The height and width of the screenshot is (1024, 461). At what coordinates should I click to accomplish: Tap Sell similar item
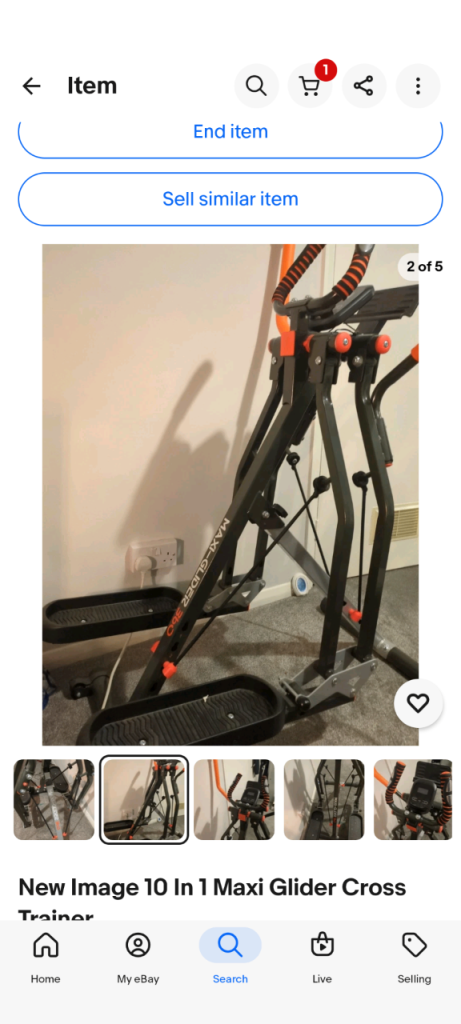(x=230, y=199)
